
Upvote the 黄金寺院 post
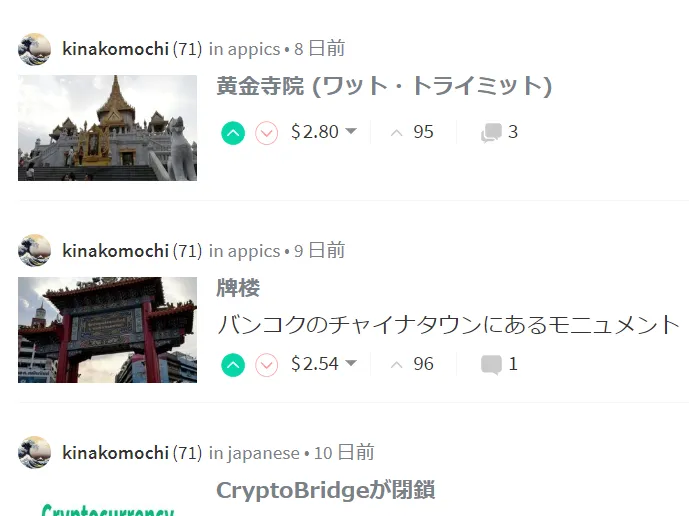point(233,133)
